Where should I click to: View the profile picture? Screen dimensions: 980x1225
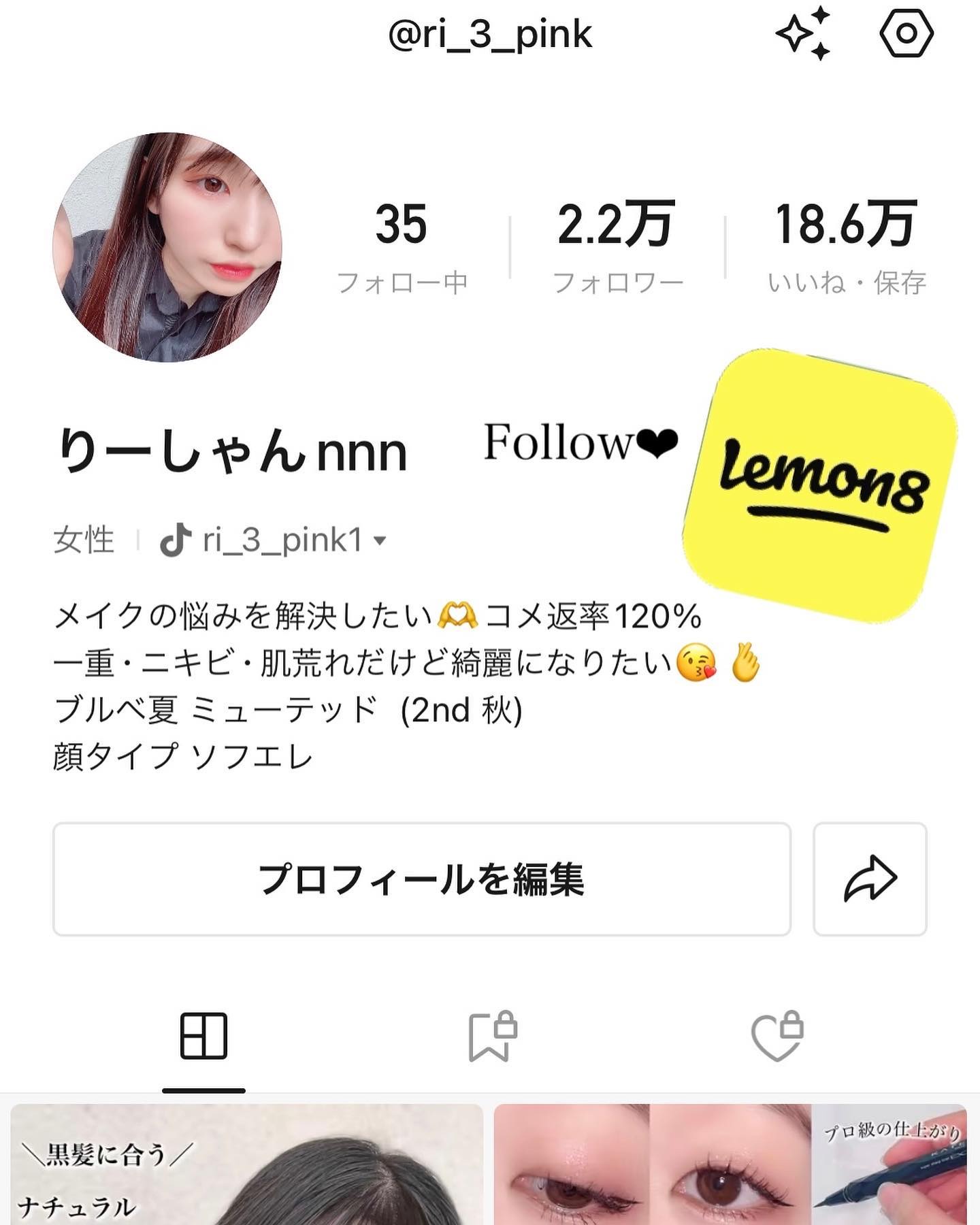(167, 246)
